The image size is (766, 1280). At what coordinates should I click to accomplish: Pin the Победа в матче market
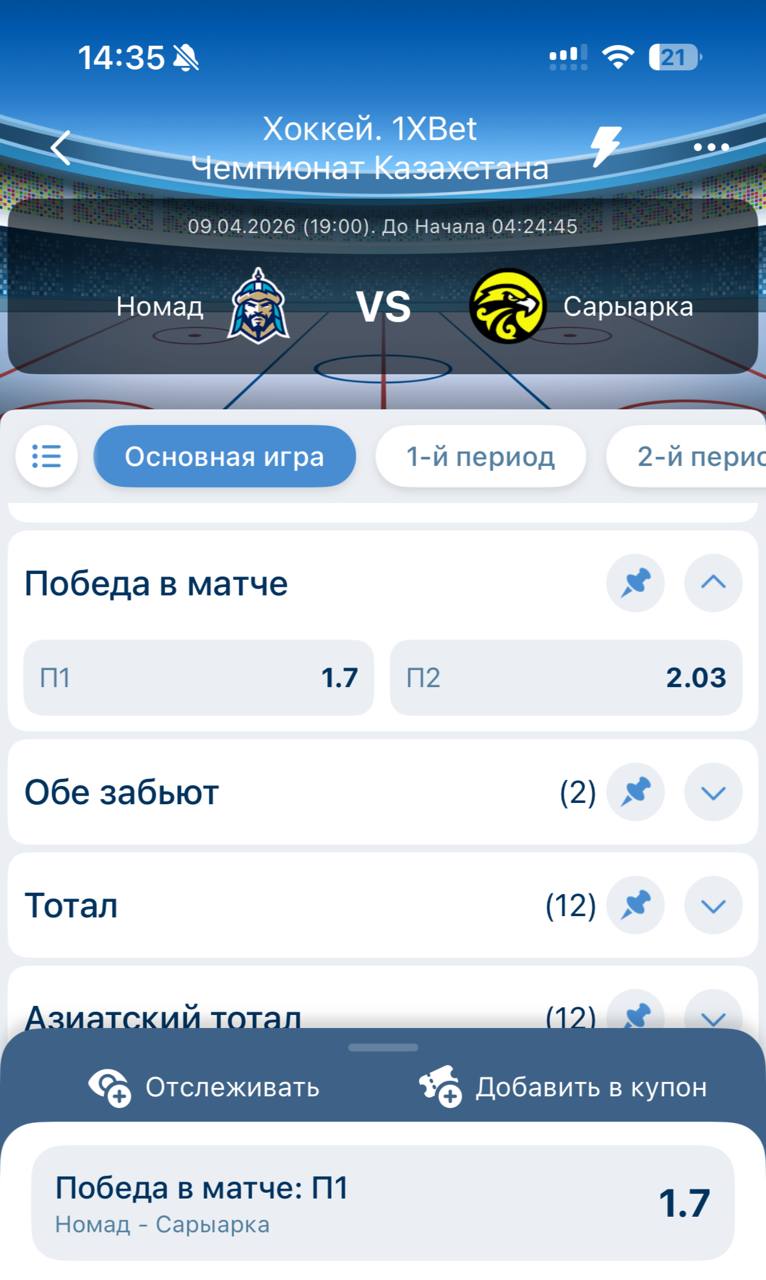point(635,582)
